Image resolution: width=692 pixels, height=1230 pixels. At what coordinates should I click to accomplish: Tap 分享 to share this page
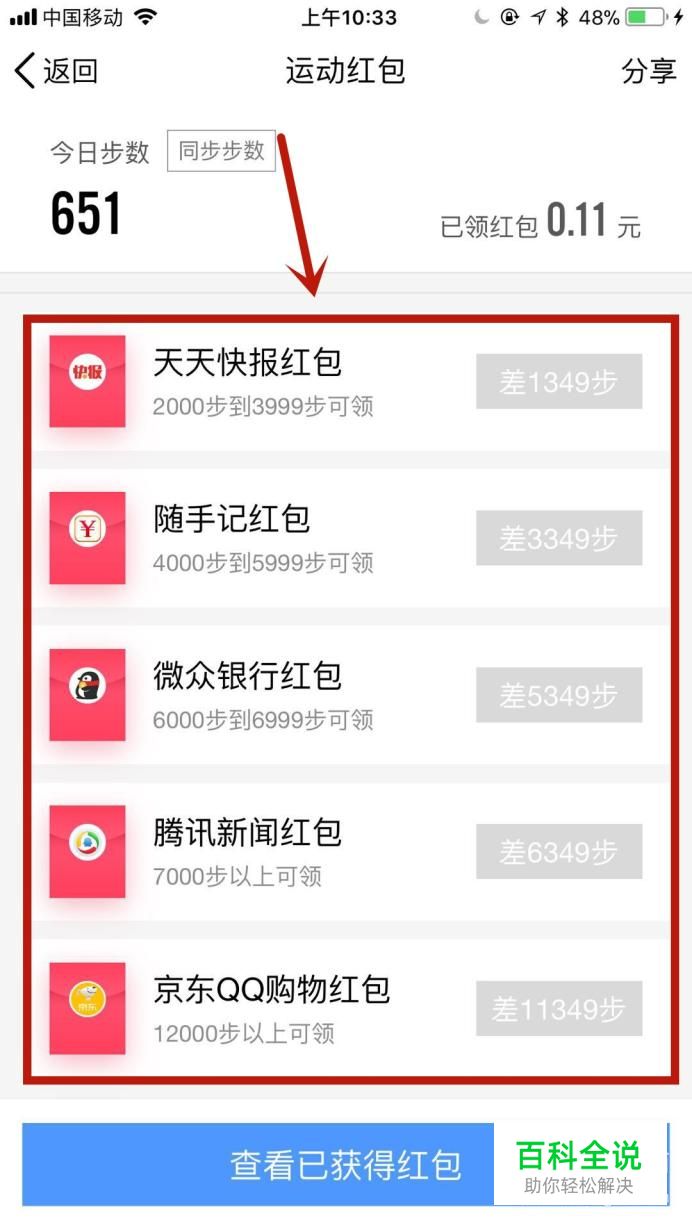(x=649, y=71)
